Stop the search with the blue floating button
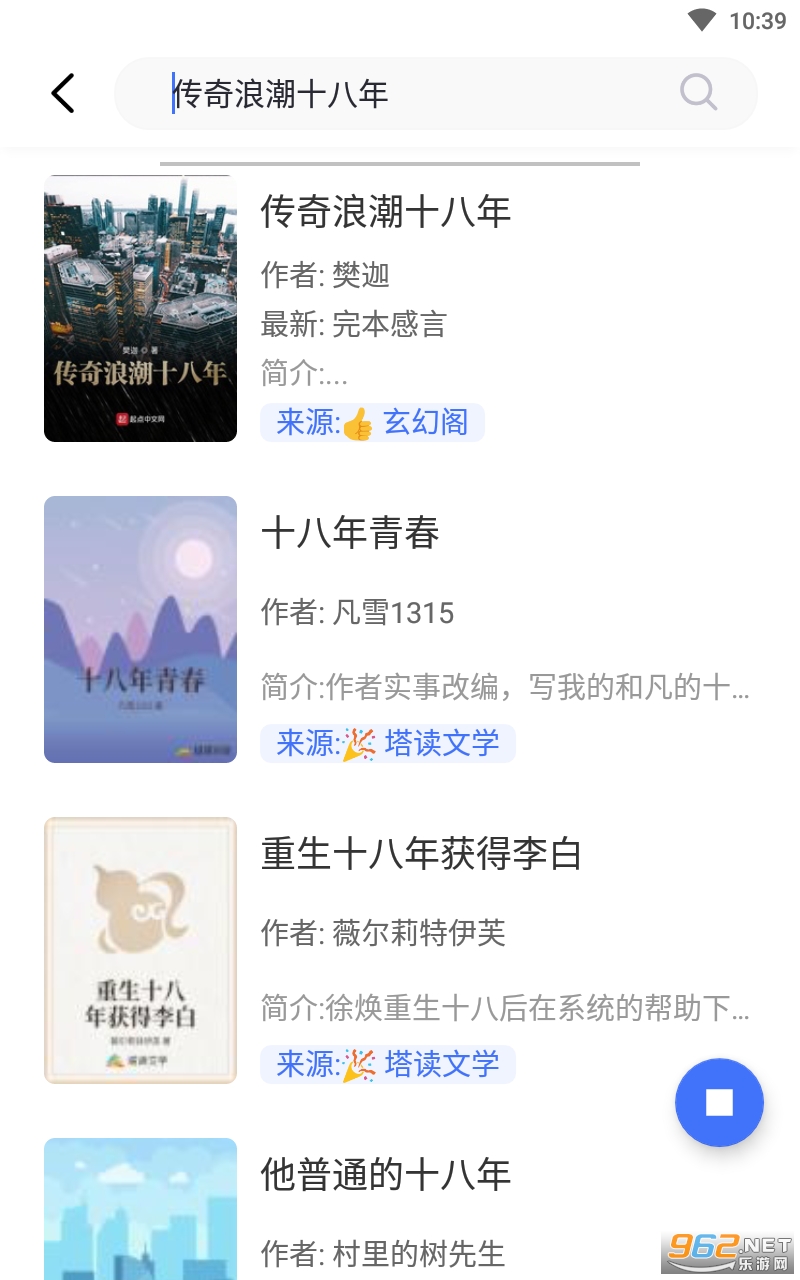800x1280 pixels. point(719,1102)
